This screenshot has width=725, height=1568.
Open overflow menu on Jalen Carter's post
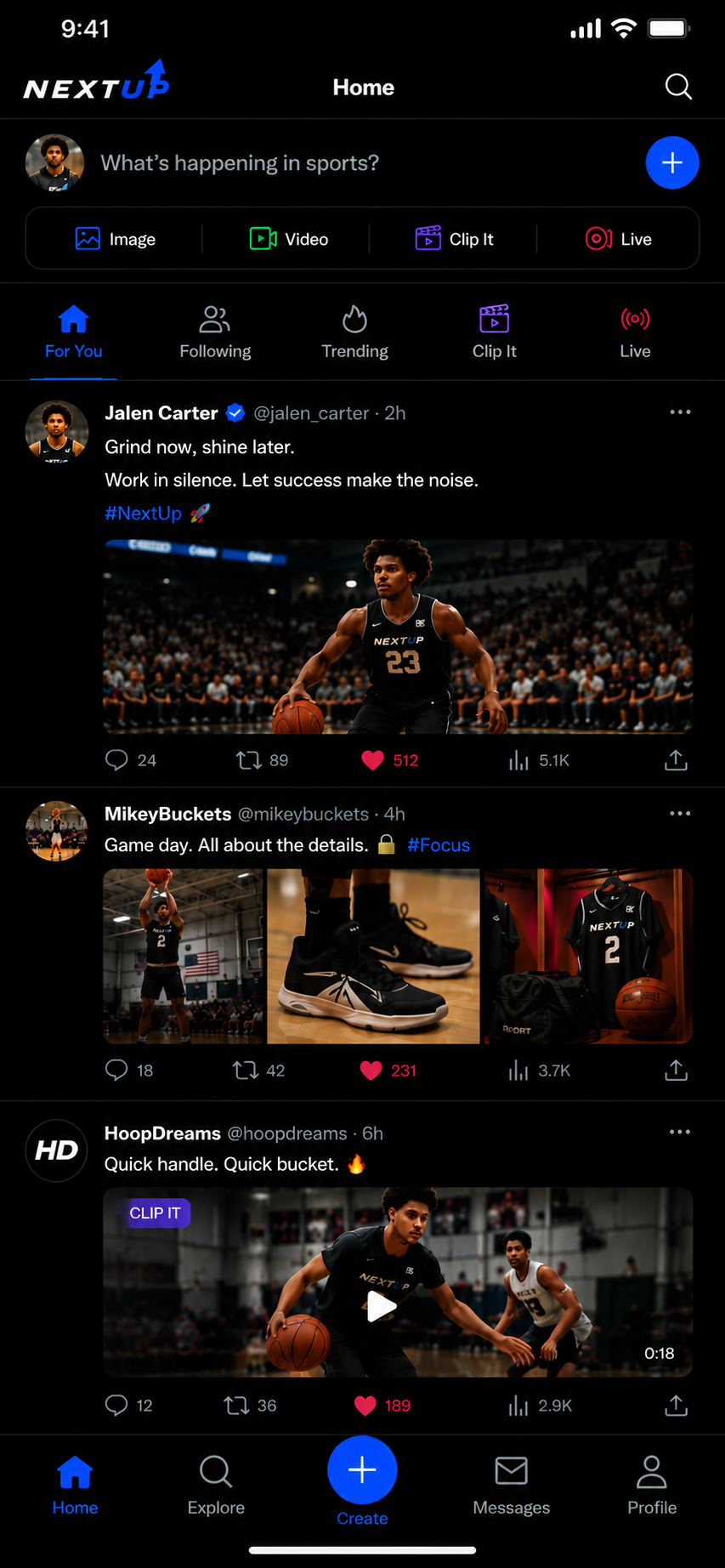(680, 412)
